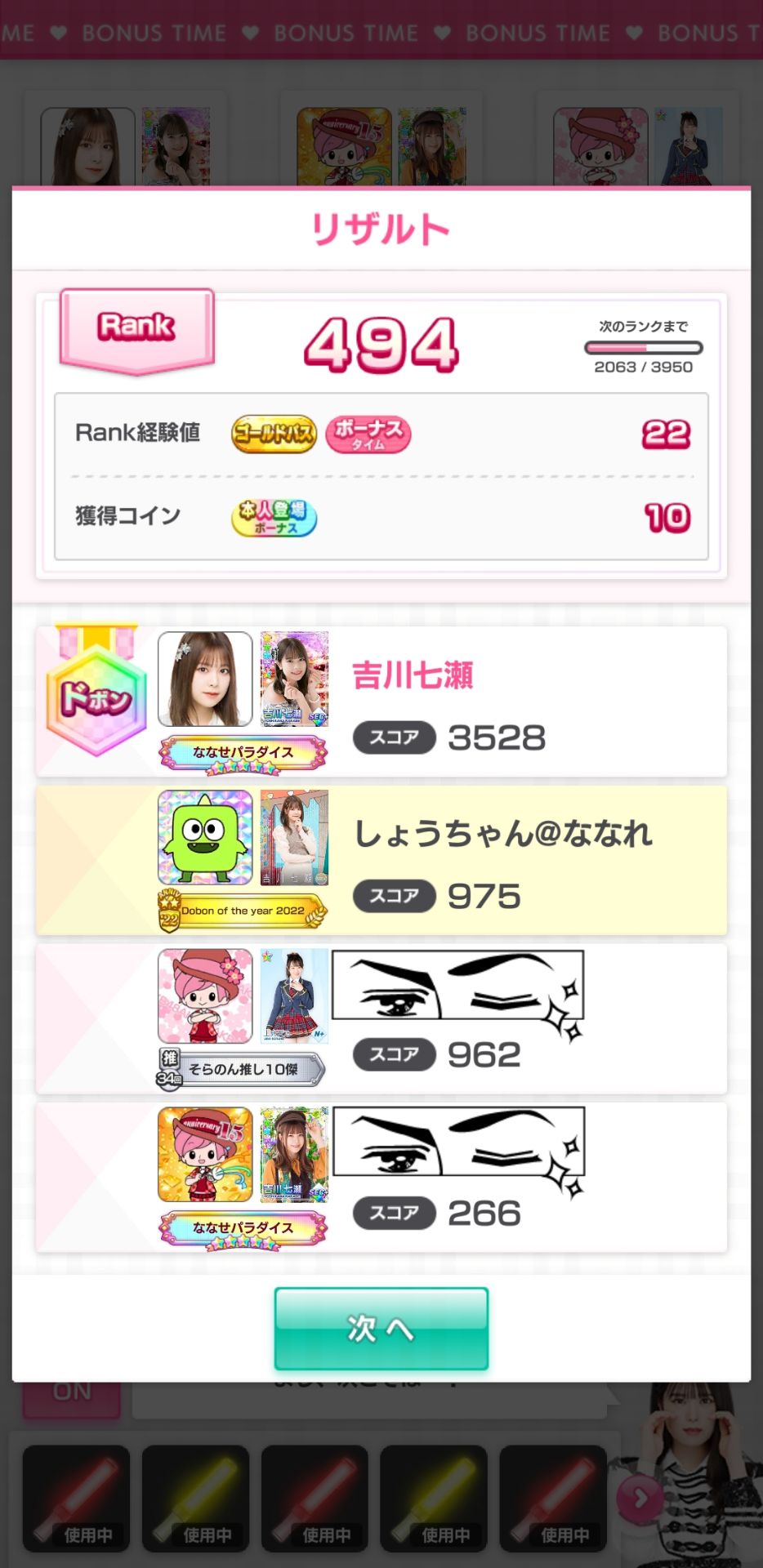Open the player row with score 266
This screenshot has height=1568, width=763.
[x=381, y=1177]
